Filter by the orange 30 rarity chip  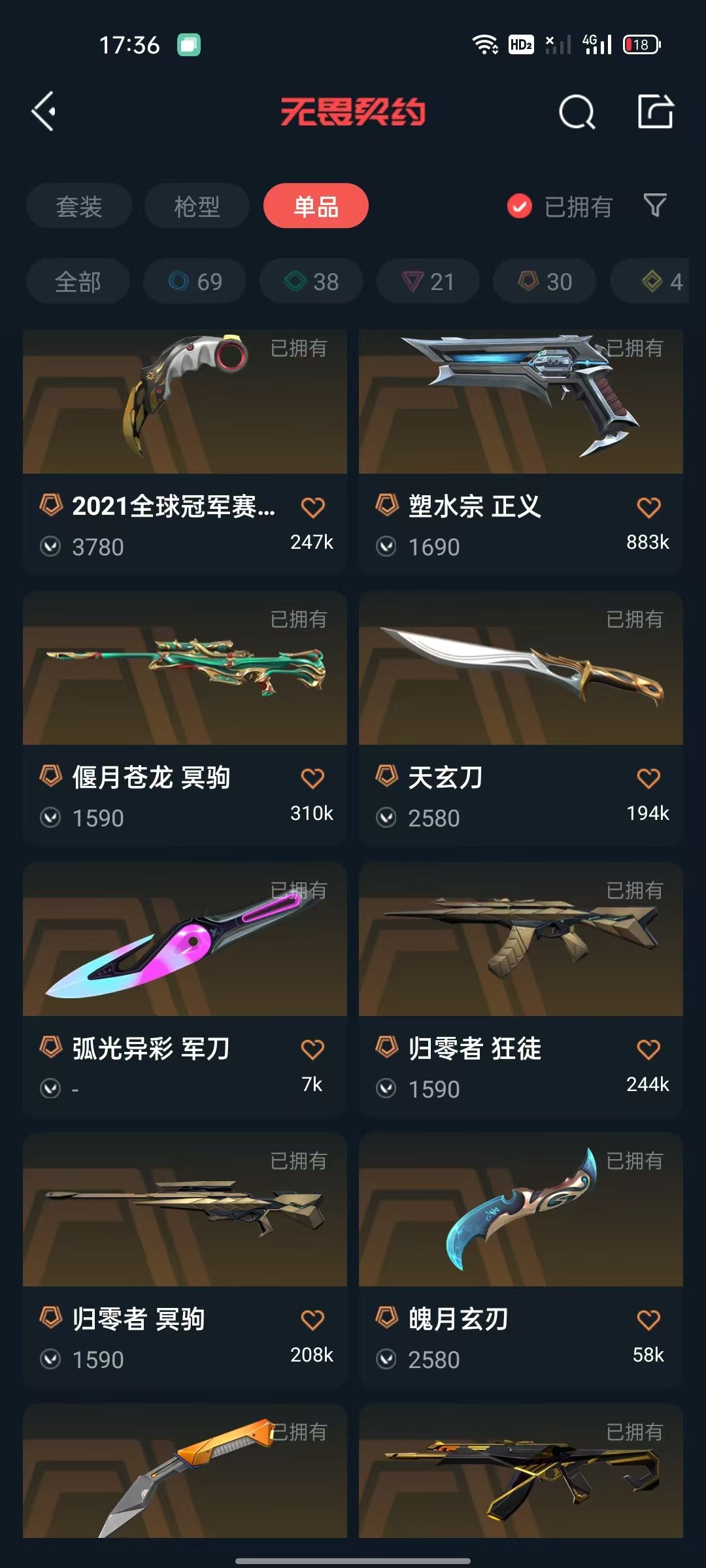coord(545,282)
